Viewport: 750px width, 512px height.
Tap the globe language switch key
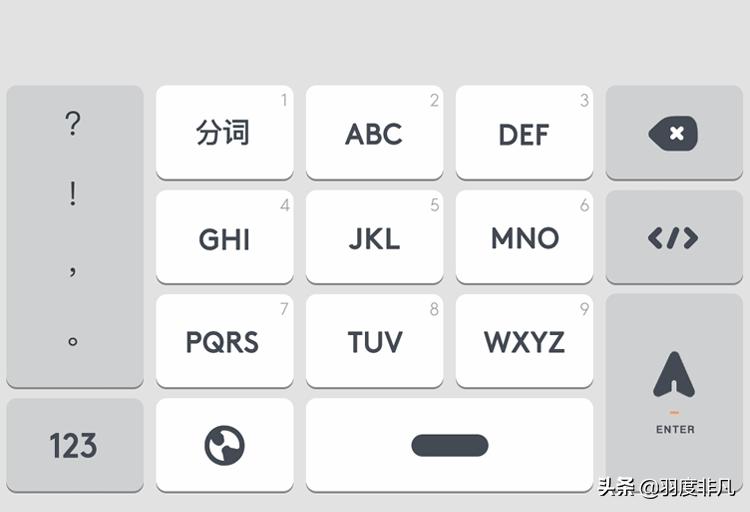point(224,445)
